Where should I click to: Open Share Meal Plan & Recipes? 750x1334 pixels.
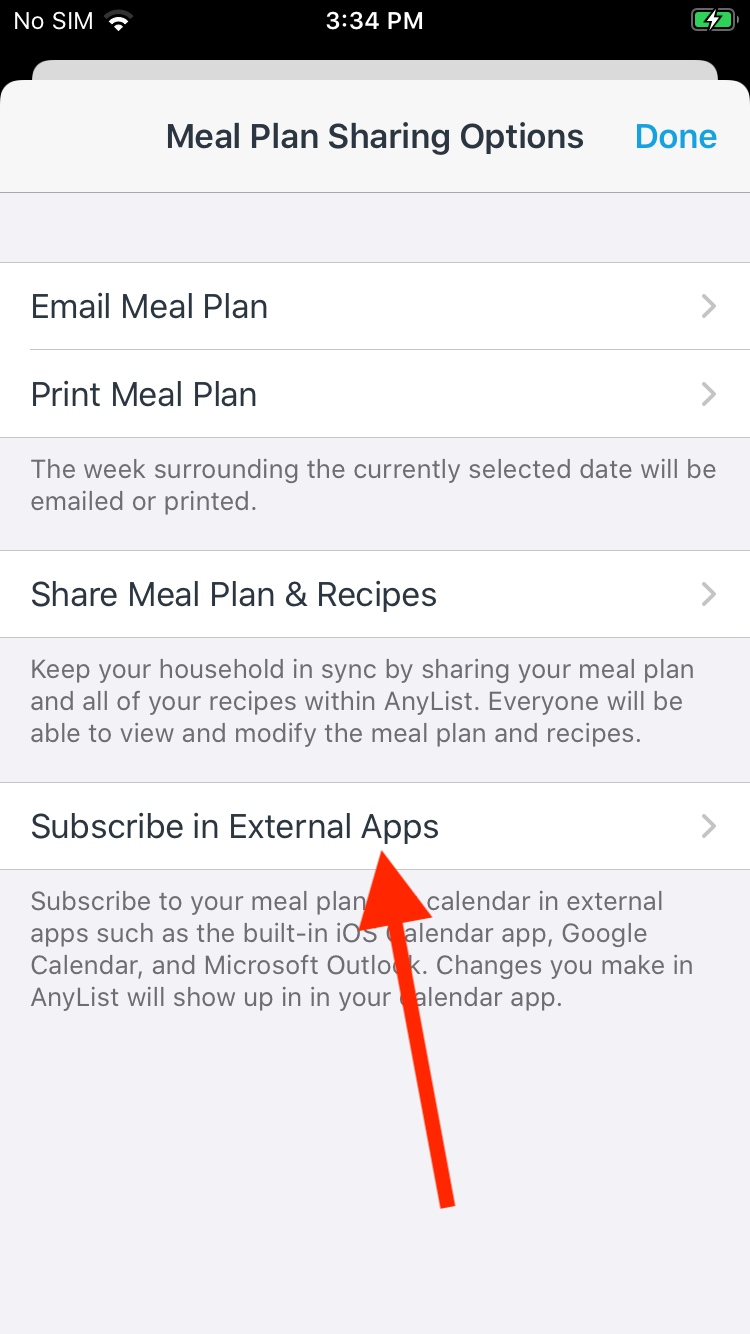point(374,594)
